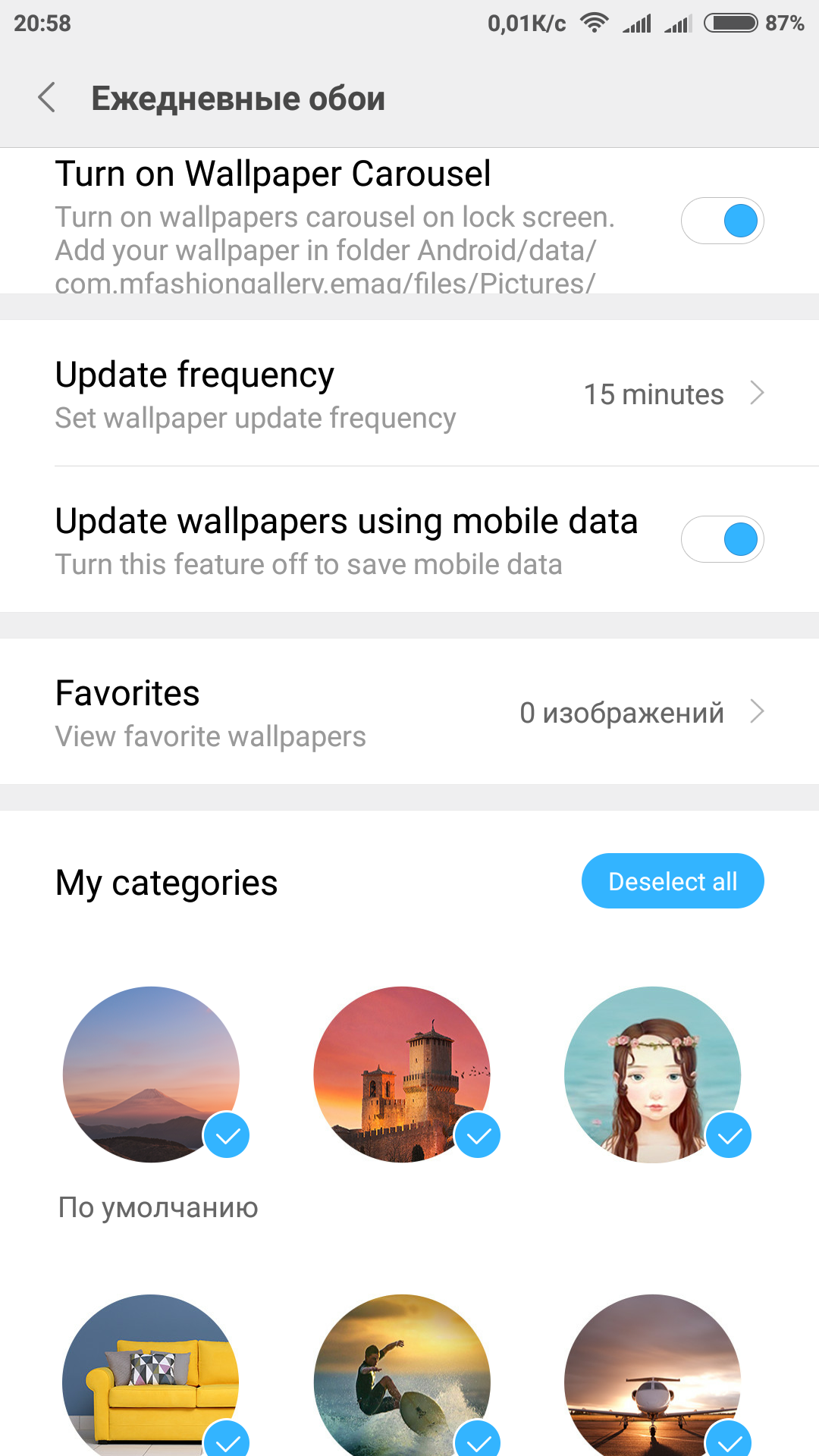The image size is (819, 1456).
Task: Open Update frequency setting
Action: coord(409,394)
